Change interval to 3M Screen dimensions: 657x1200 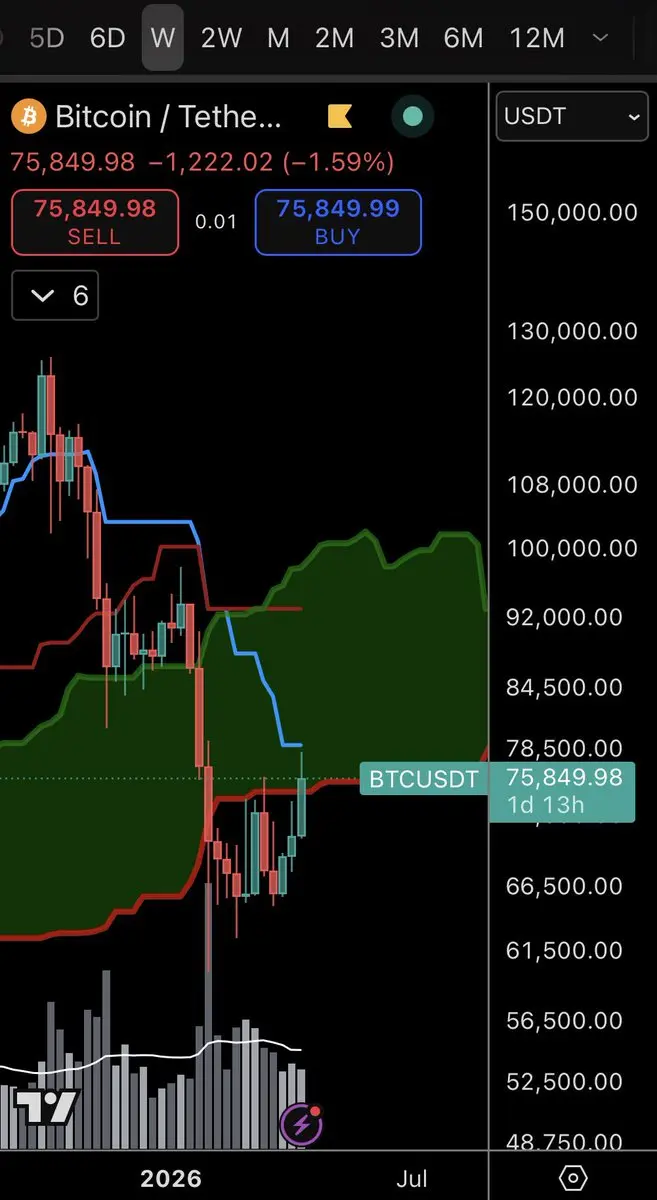399,38
